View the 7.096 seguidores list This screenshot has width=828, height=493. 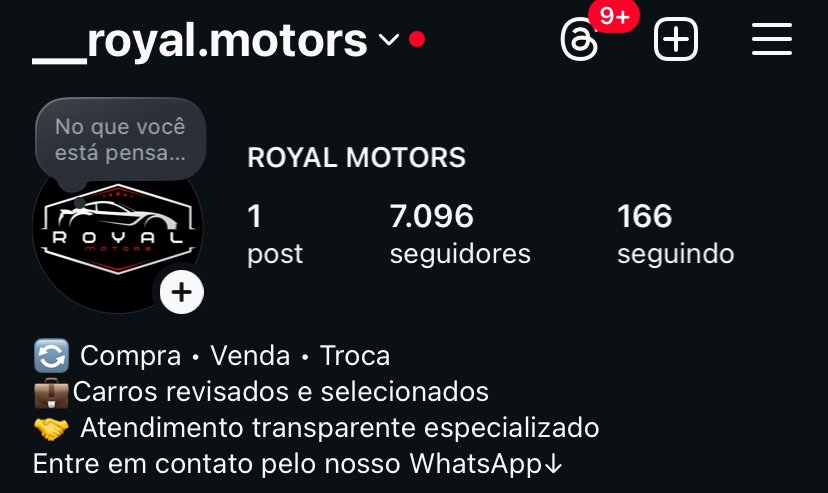click(459, 234)
